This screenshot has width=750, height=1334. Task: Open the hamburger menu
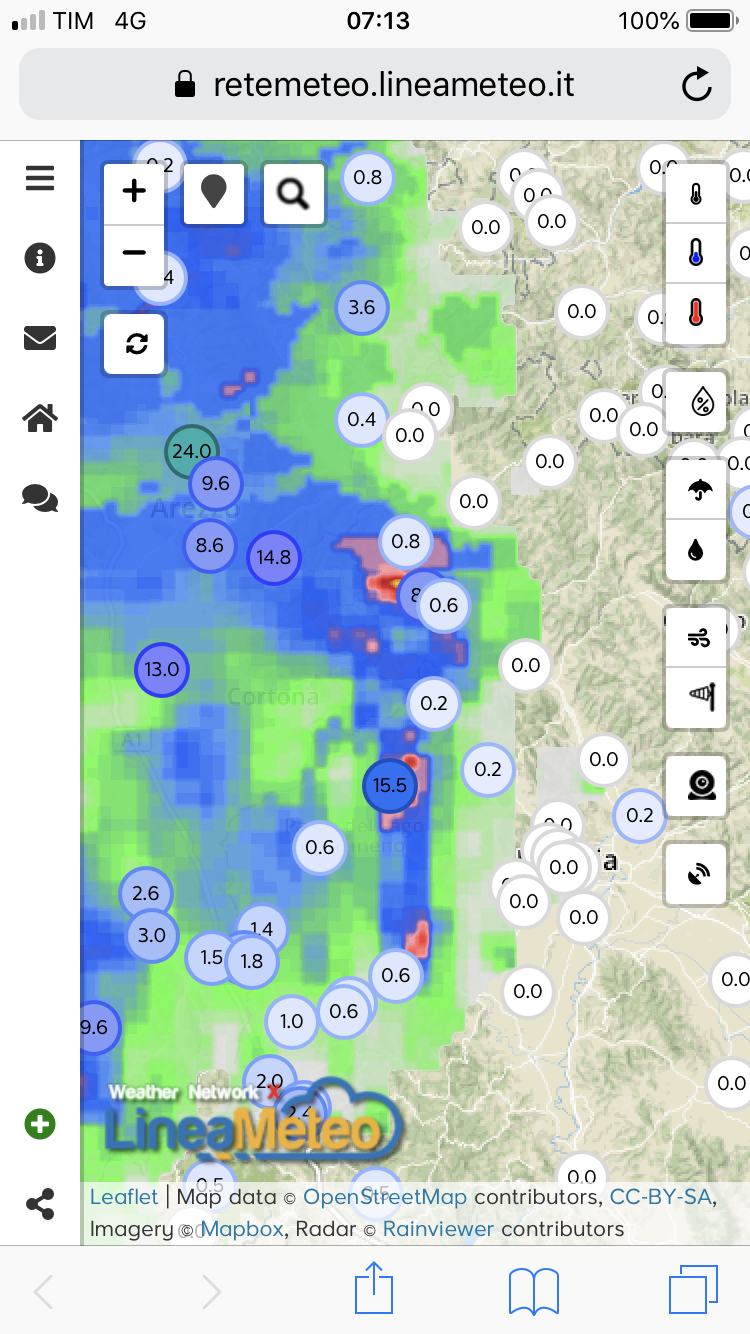pyautogui.click(x=40, y=179)
